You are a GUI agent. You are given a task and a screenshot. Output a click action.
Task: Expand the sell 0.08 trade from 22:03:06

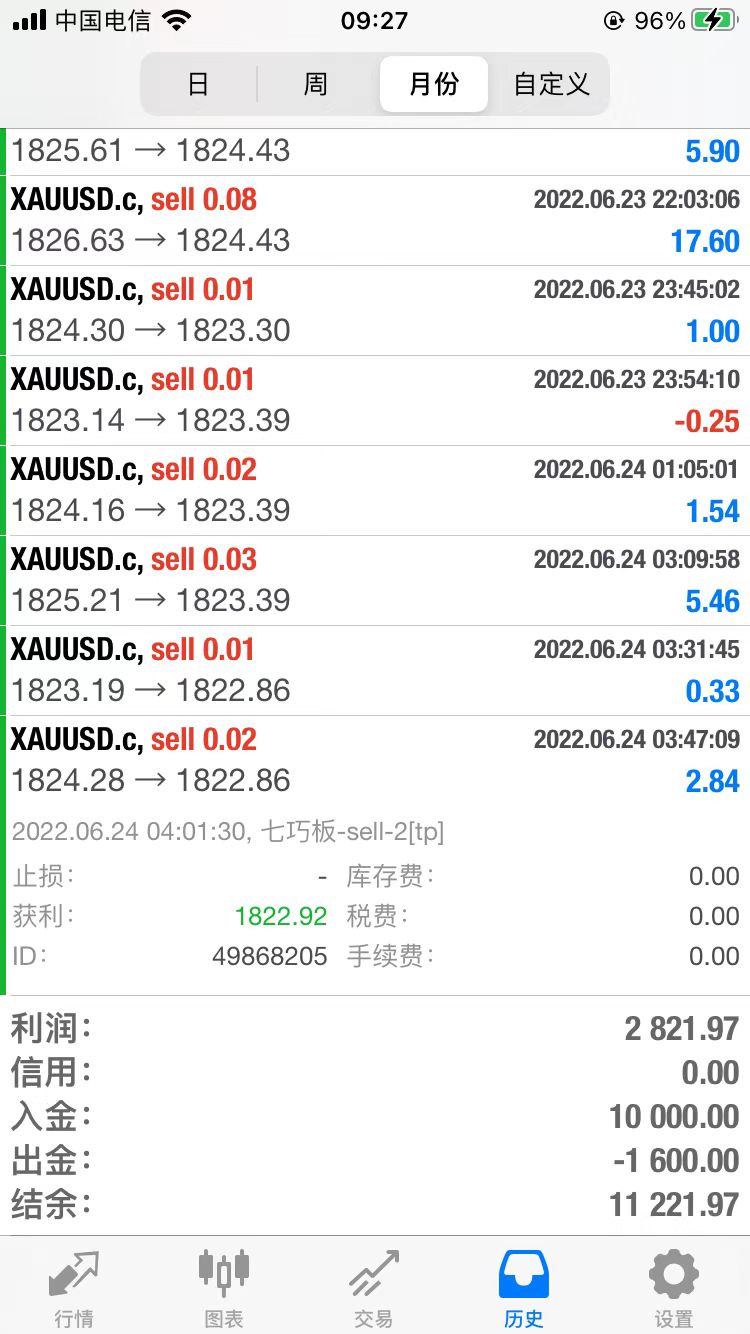coord(375,220)
